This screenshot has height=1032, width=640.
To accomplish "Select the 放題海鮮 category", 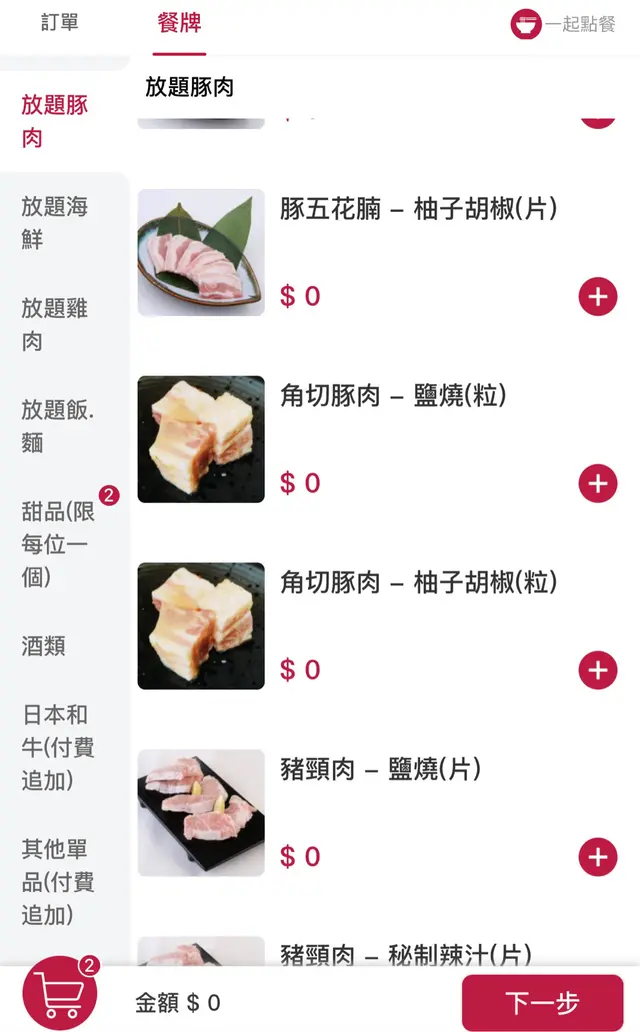I will 55,223.
